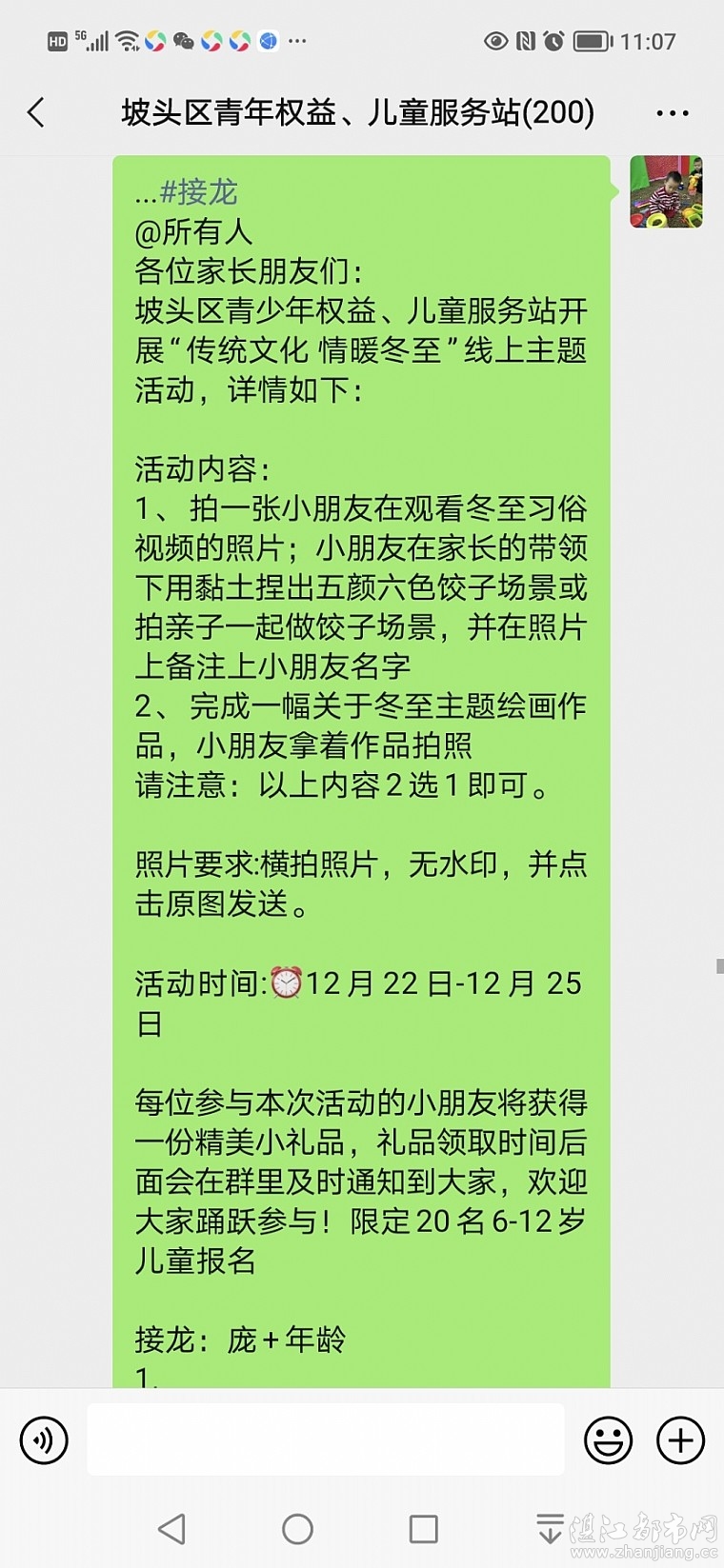
Task: Open the system recent apps button
Action: tap(423, 1529)
